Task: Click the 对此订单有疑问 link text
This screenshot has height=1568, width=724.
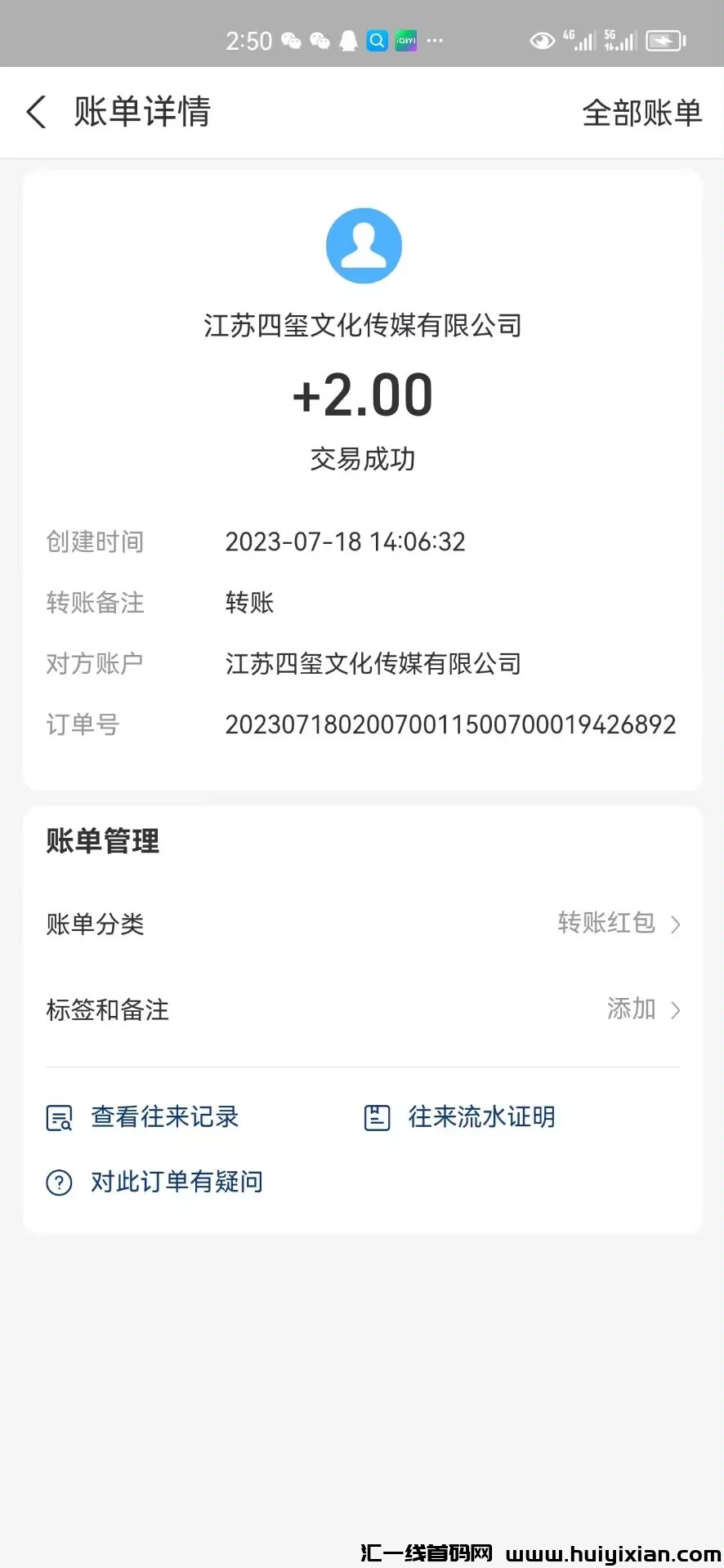Action: [177, 1182]
